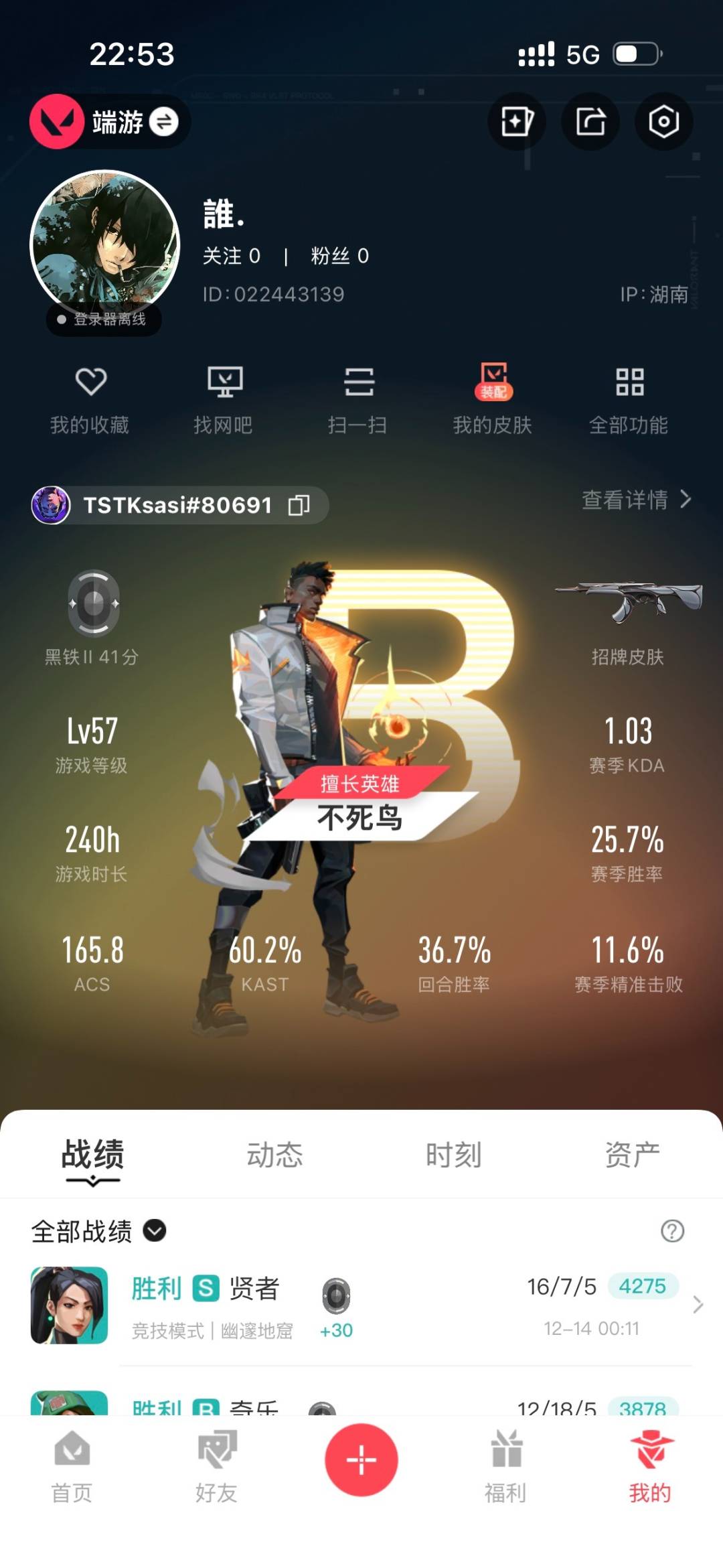Open the 扫一扫 scan feature

click(359, 400)
